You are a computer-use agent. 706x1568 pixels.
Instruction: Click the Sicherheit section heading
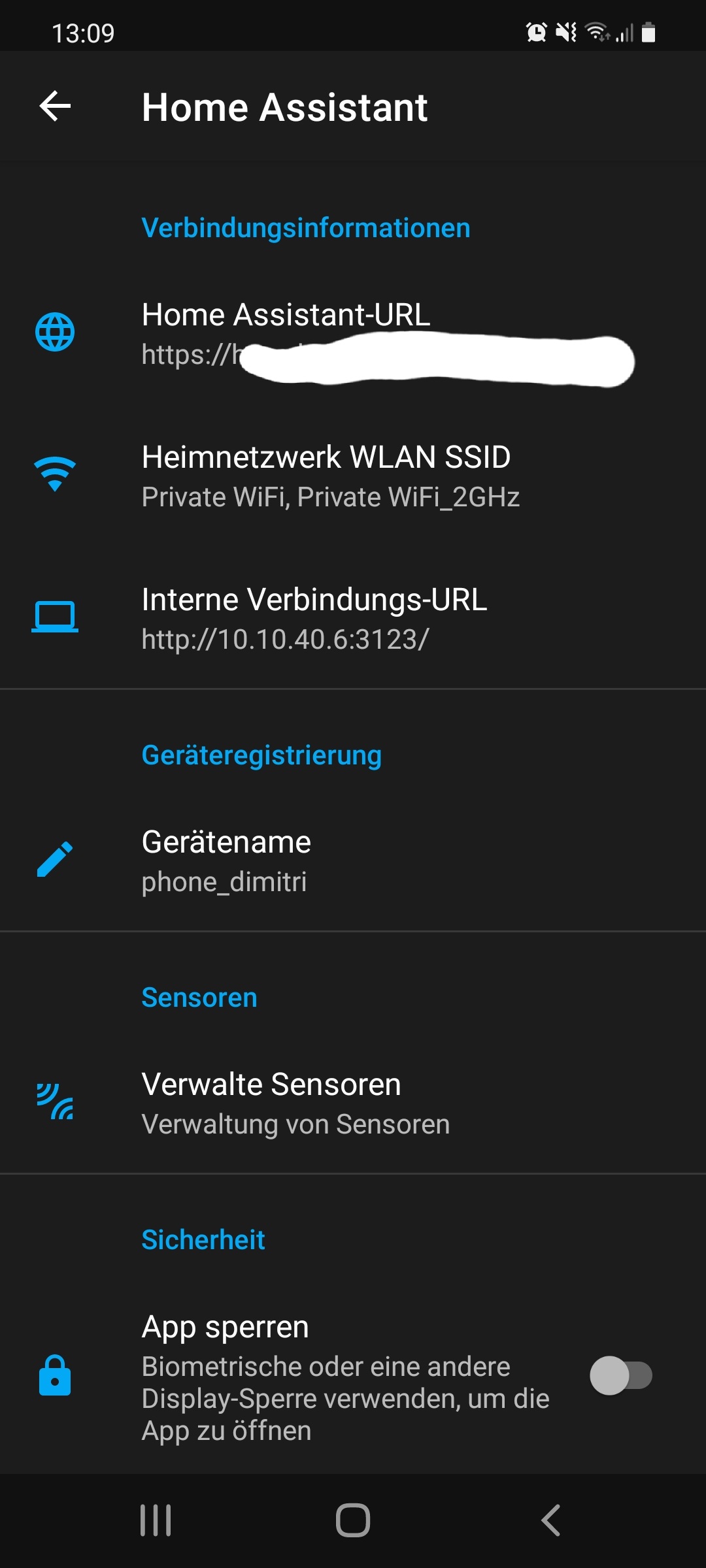pyautogui.click(x=203, y=1239)
